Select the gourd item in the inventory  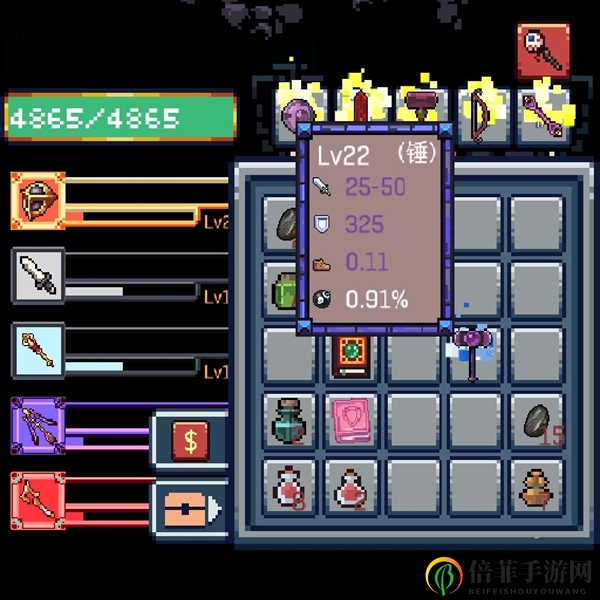(536, 486)
